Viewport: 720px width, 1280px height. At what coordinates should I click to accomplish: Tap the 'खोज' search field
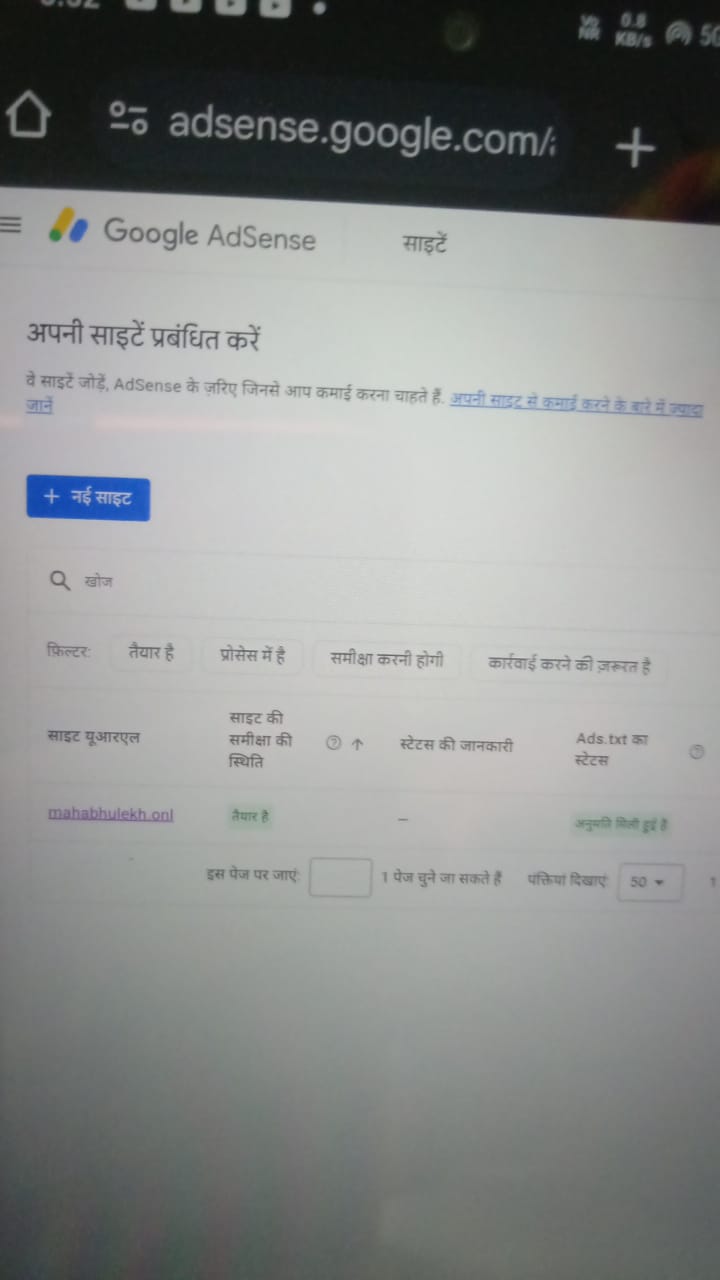click(x=370, y=581)
